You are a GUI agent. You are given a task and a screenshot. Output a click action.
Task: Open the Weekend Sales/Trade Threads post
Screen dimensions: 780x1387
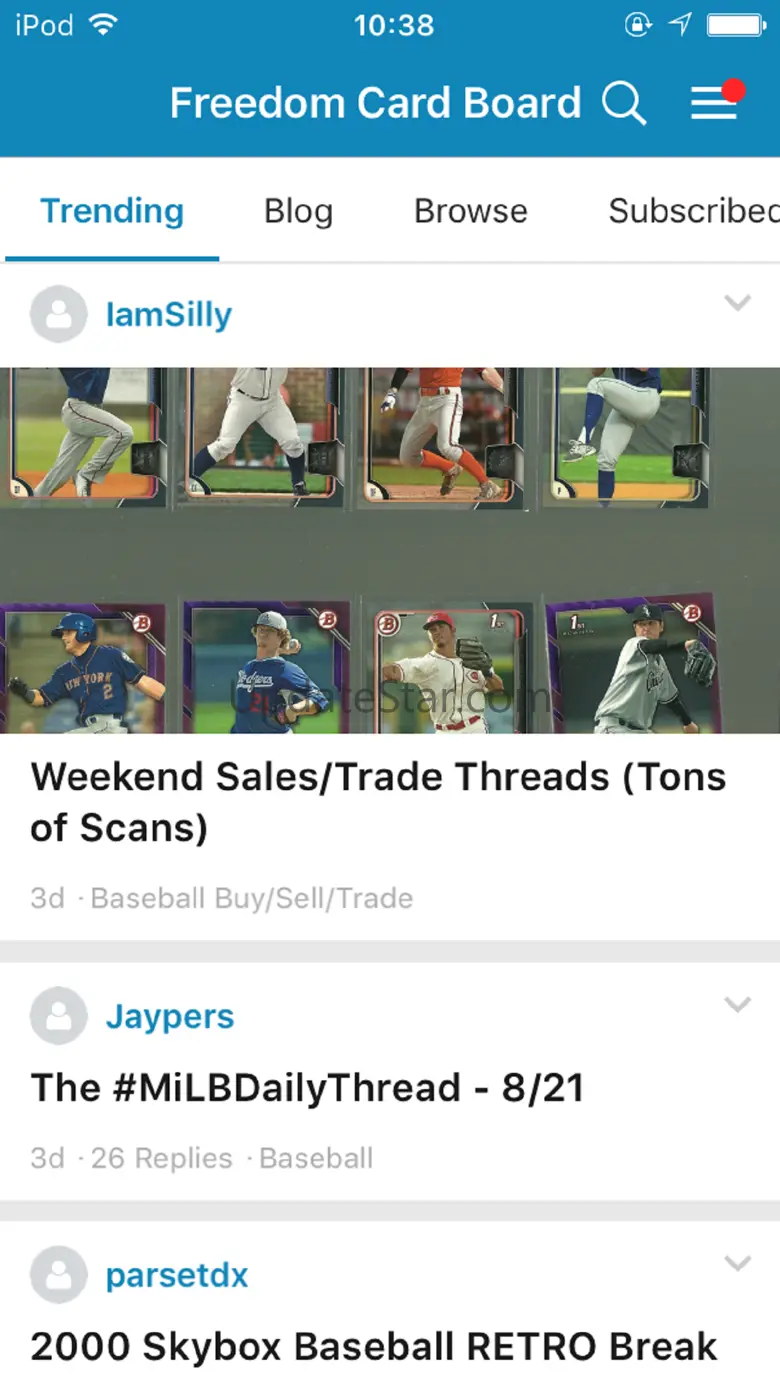coord(378,802)
